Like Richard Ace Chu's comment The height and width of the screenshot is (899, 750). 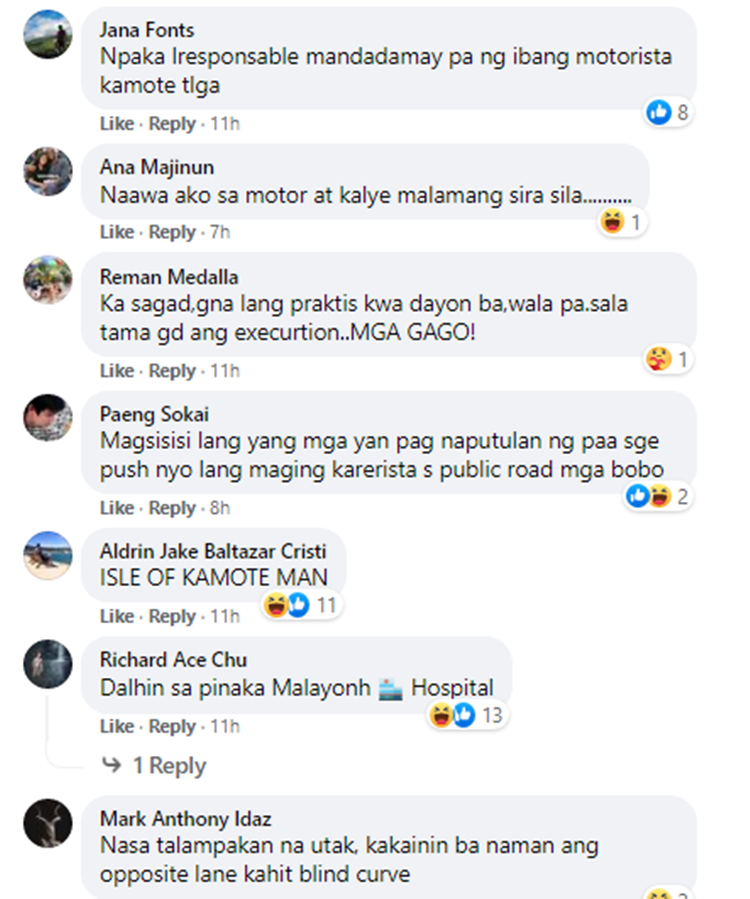(116, 726)
